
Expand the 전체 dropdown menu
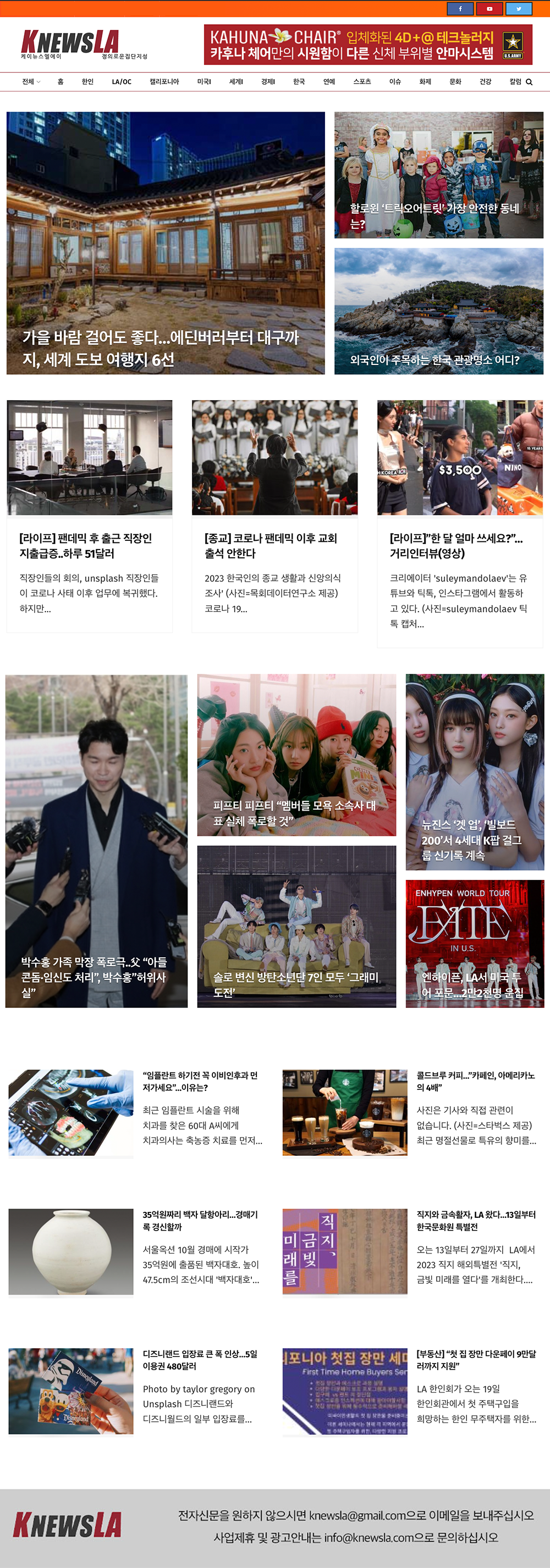point(31,81)
